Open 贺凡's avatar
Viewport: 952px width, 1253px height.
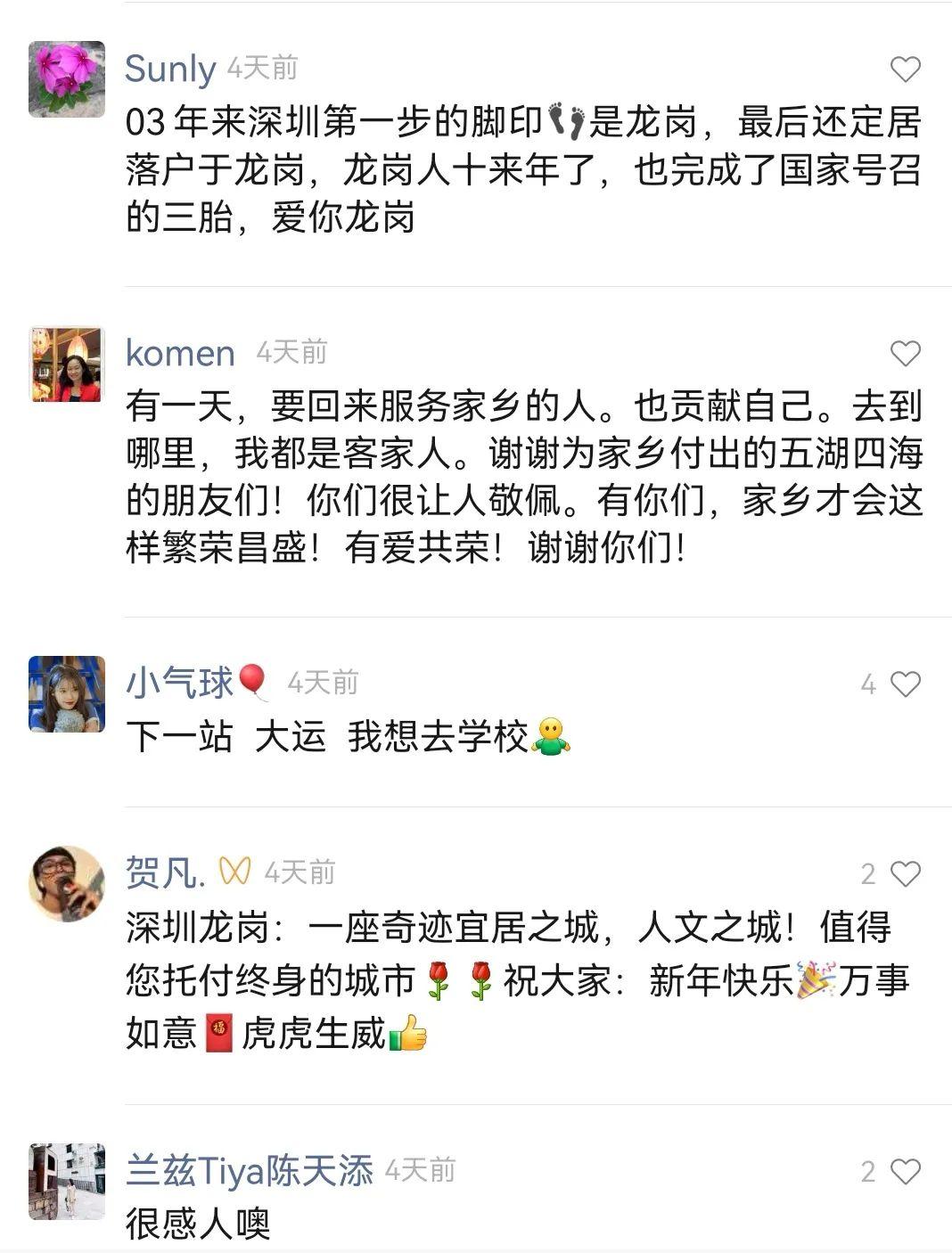coord(67,883)
